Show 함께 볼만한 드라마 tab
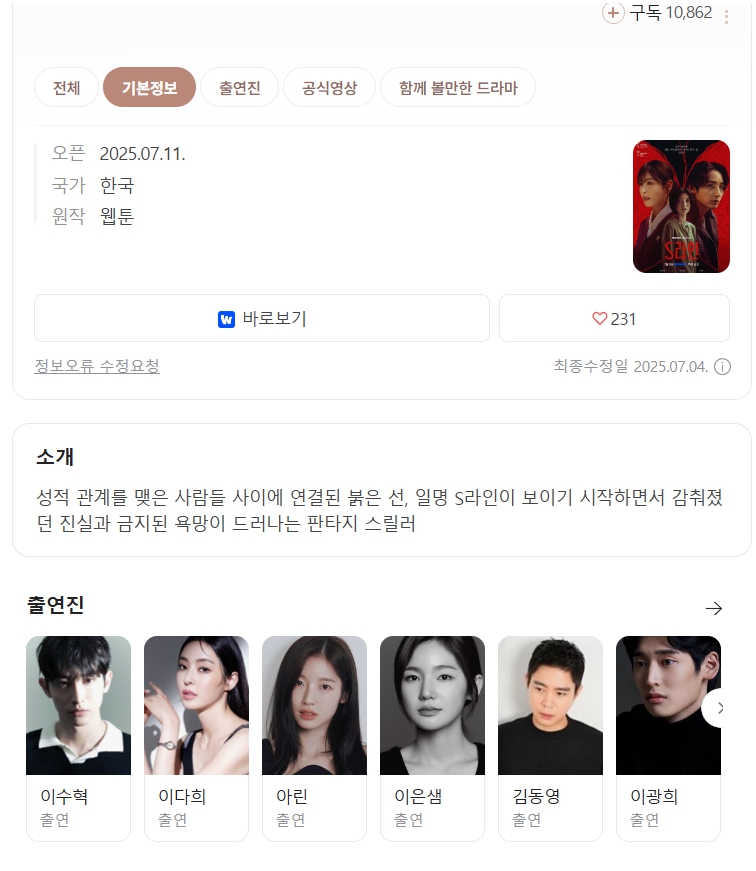This screenshot has height=871, width=756. point(457,88)
